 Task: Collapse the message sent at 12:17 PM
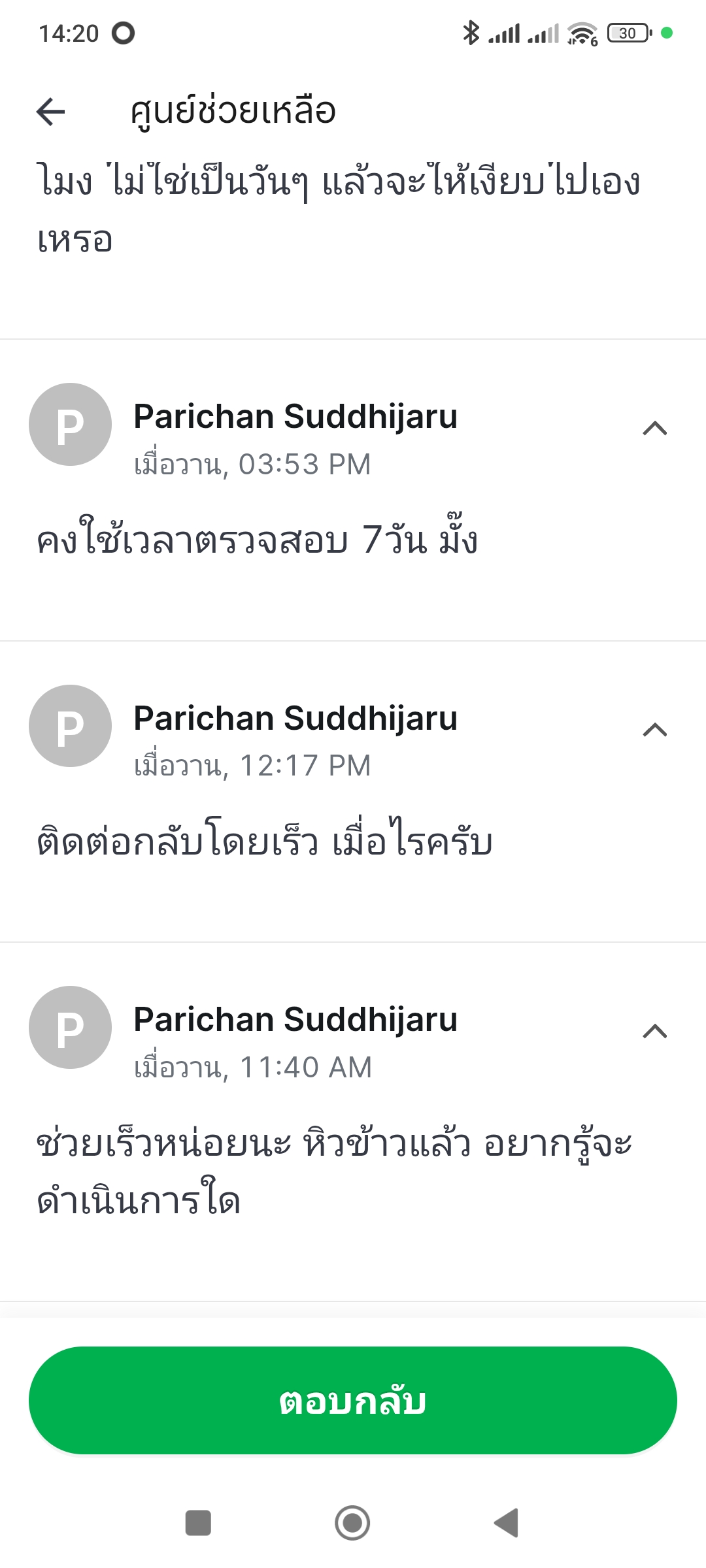[x=654, y=730]
